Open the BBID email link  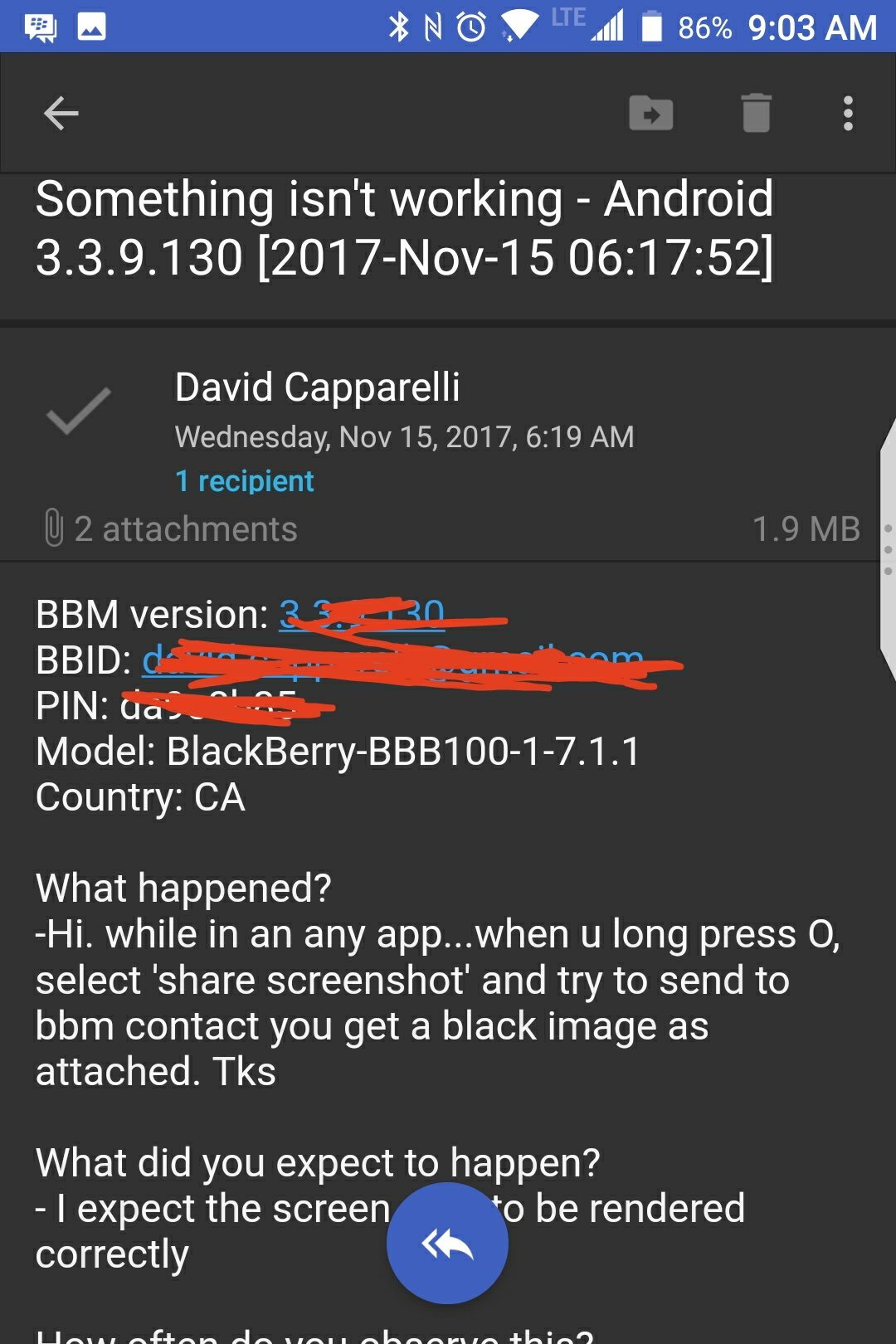tap(390, 660)
